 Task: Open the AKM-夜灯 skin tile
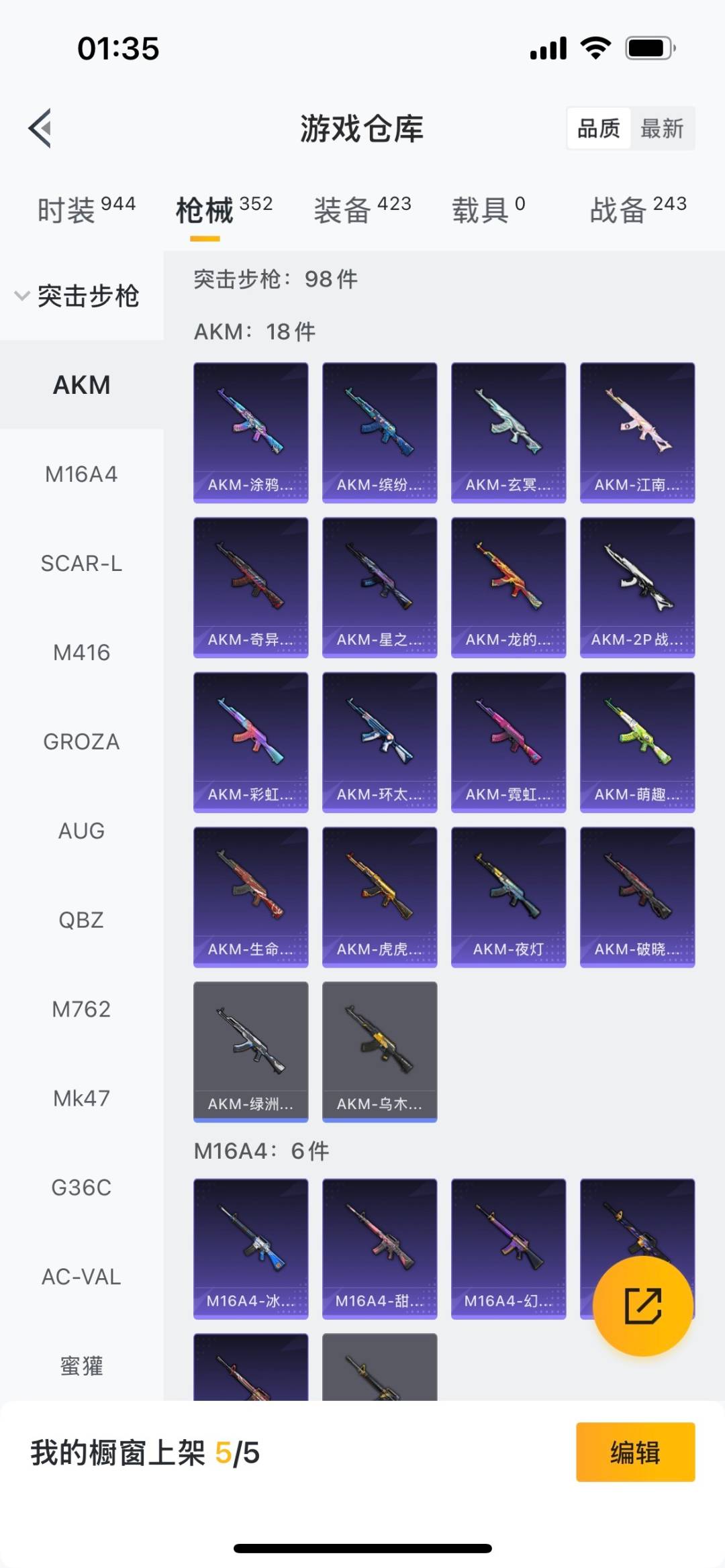508,896
